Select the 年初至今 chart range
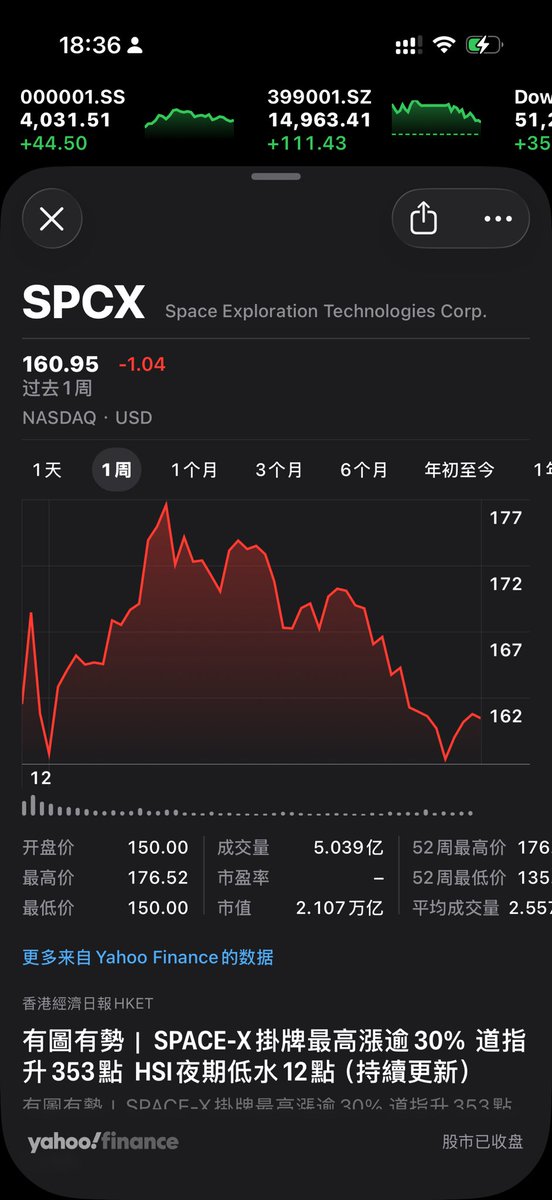 pyautogui.click(x=460, y=470)
